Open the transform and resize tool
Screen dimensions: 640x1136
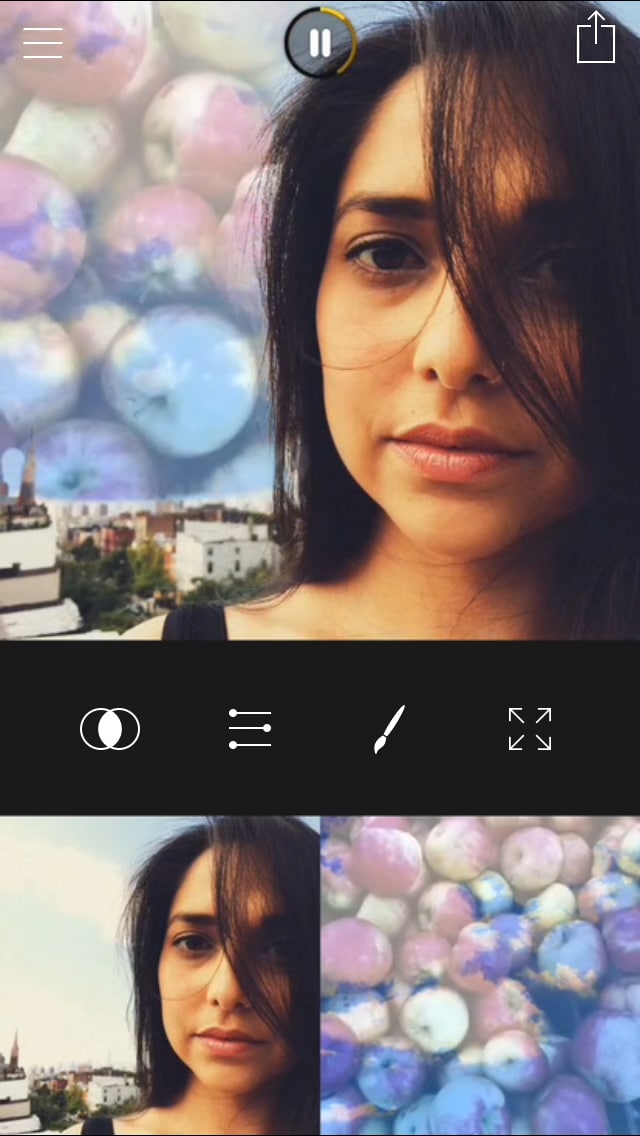pos(529,729)
